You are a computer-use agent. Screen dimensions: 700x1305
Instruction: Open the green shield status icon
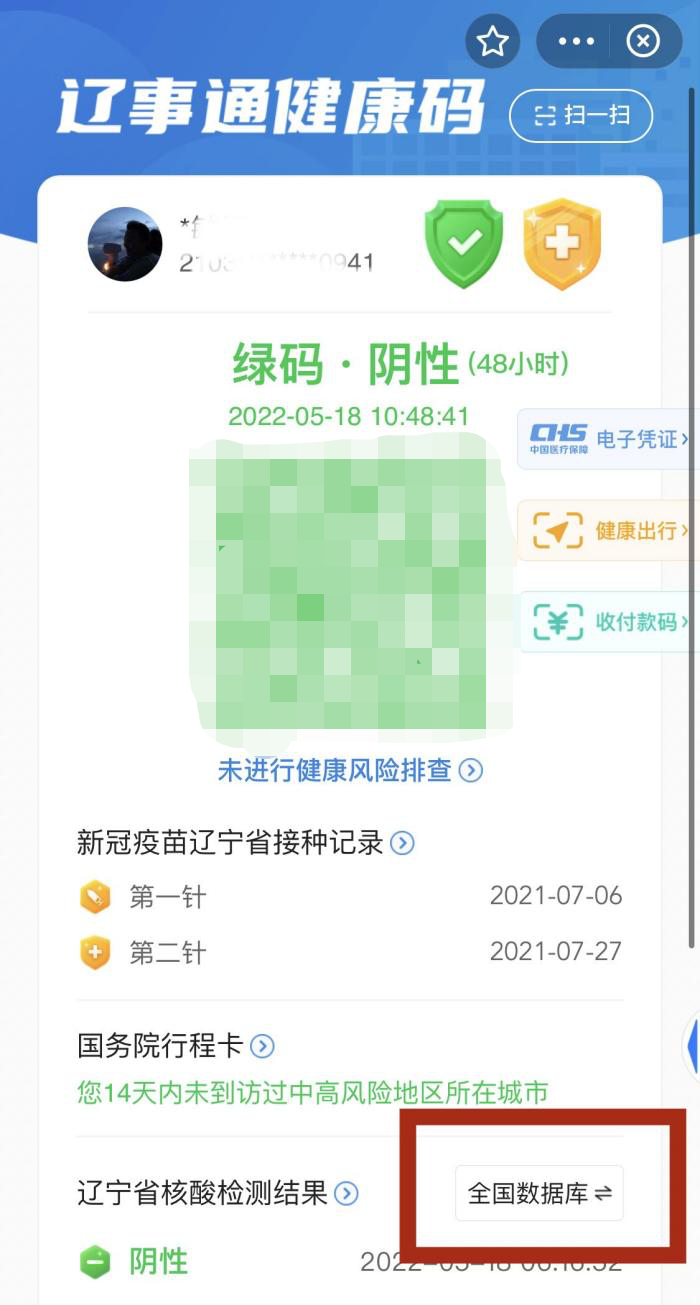463,243
